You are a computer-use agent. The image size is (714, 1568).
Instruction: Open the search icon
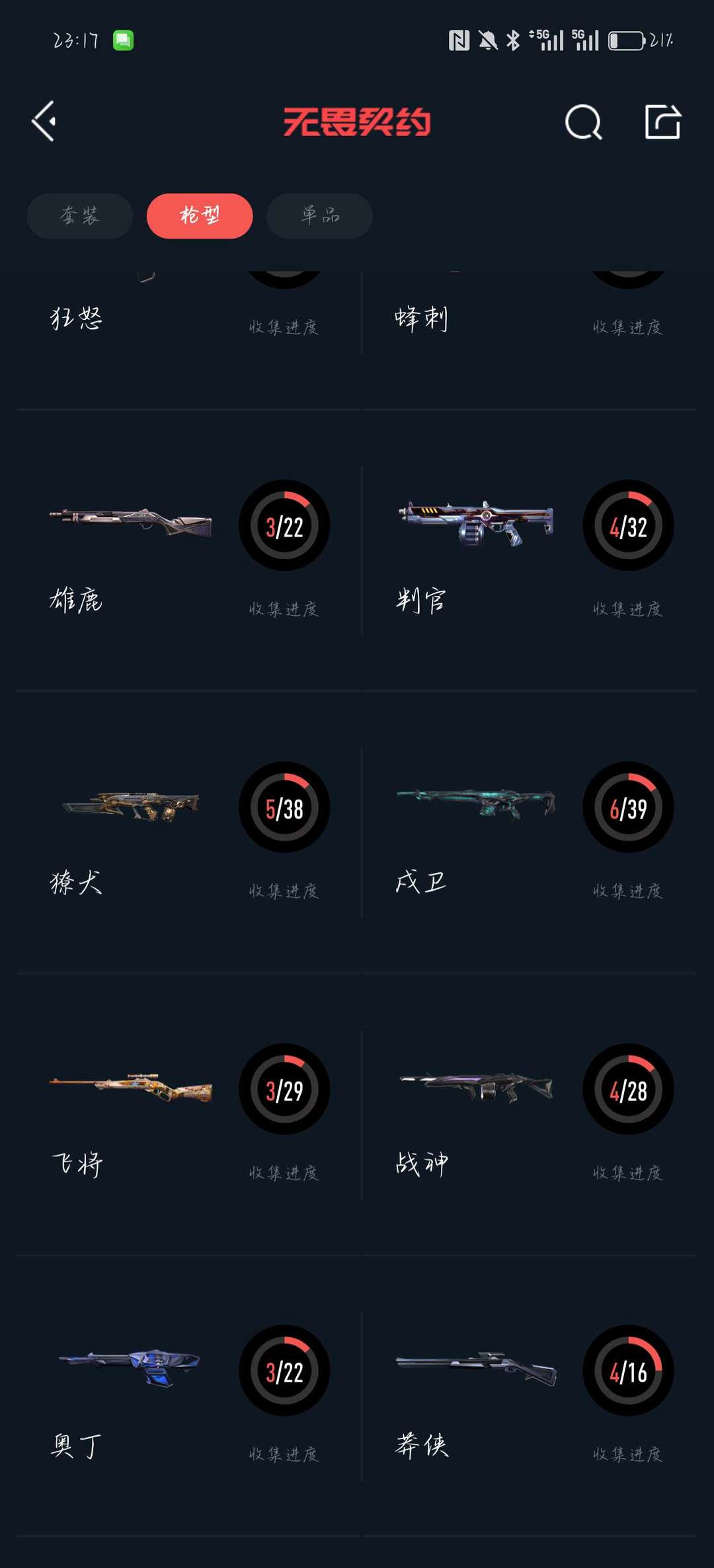coord(583,122)
